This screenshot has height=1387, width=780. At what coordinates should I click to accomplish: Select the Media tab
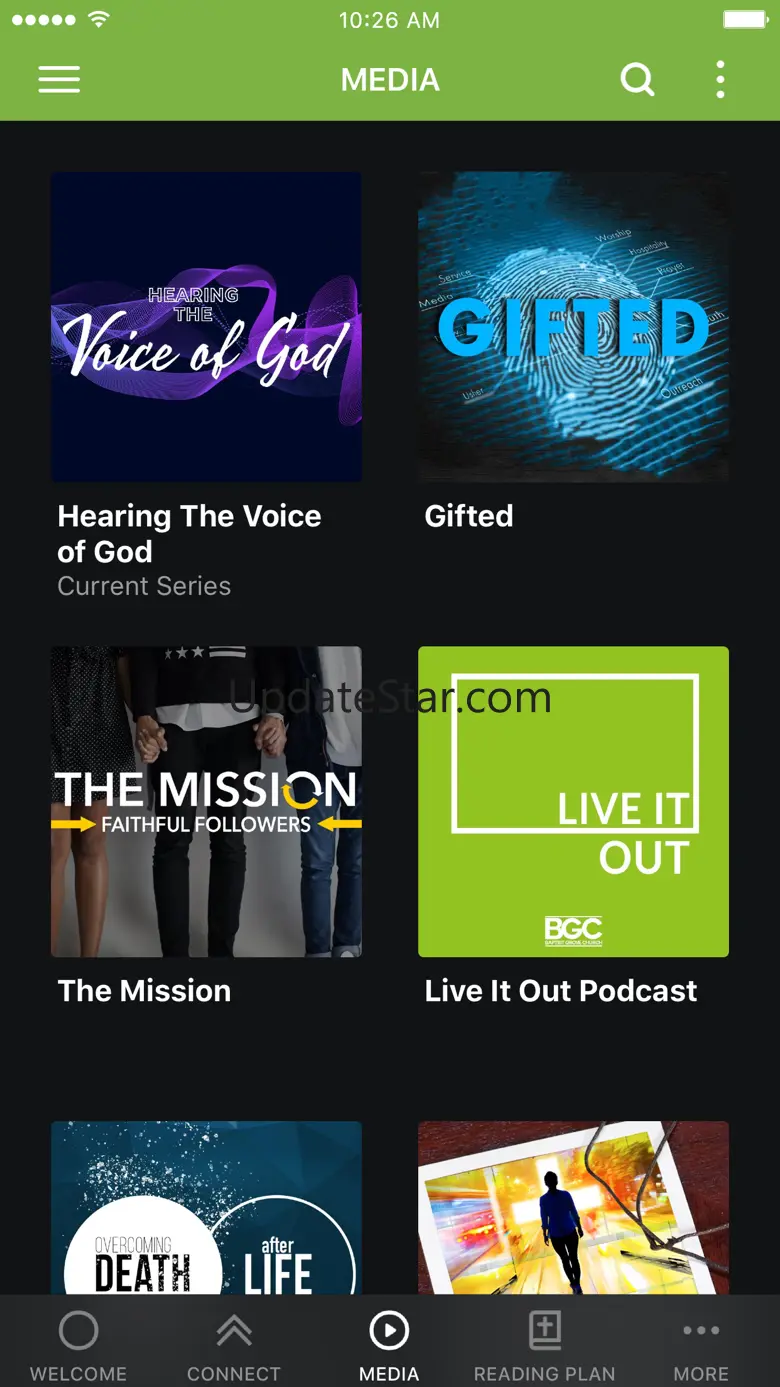click(389, 1345)
